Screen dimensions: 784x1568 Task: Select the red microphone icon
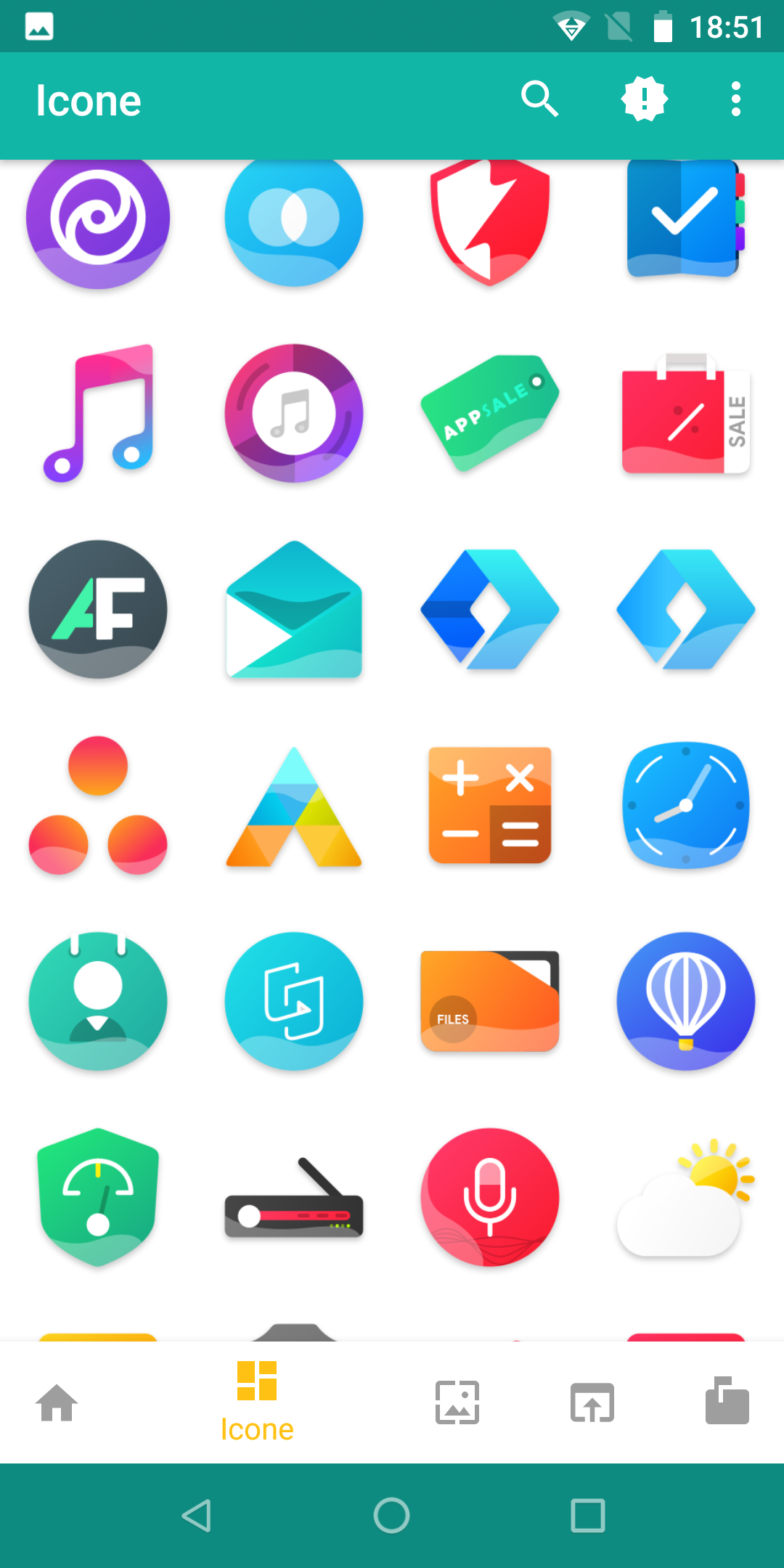[490, 1197]
